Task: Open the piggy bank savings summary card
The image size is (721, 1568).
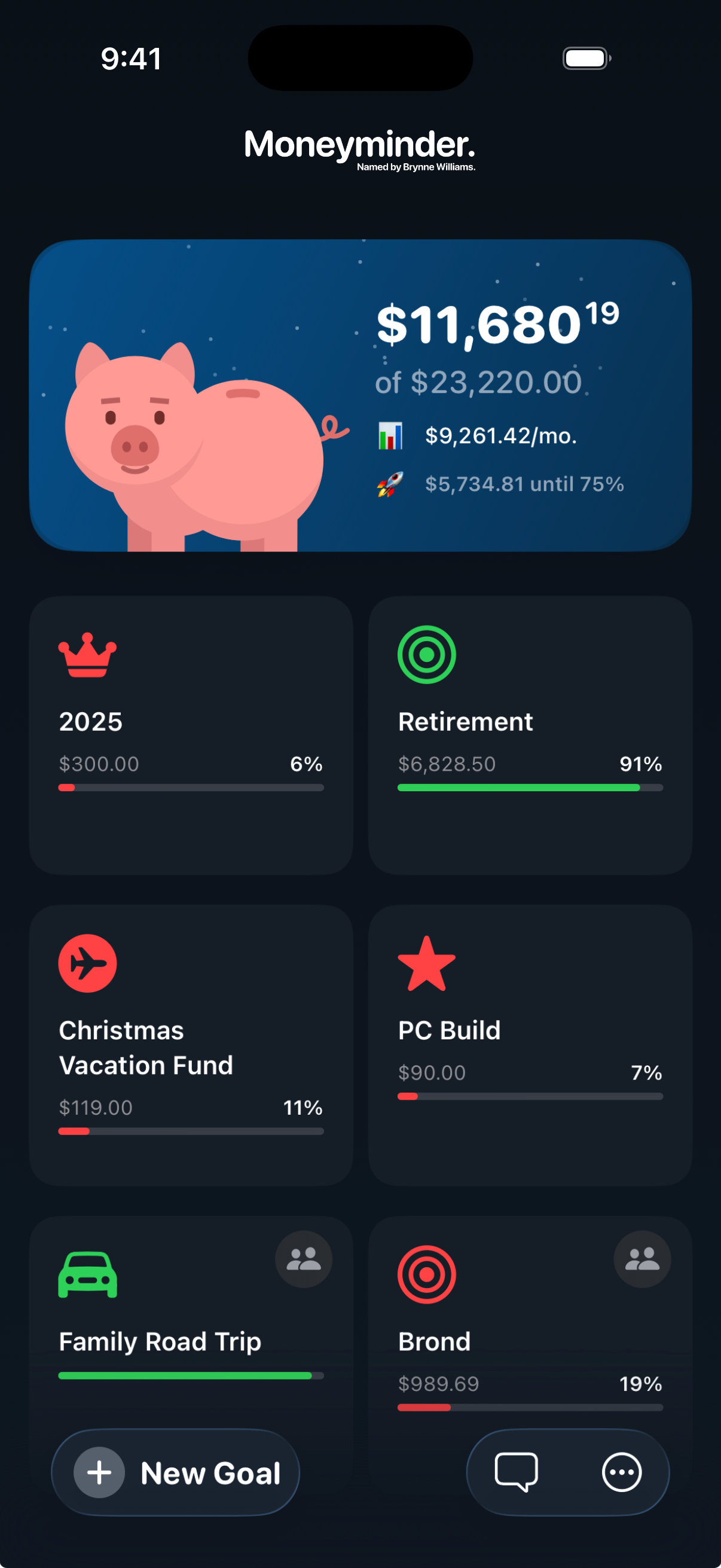Action: click(360, 395)
